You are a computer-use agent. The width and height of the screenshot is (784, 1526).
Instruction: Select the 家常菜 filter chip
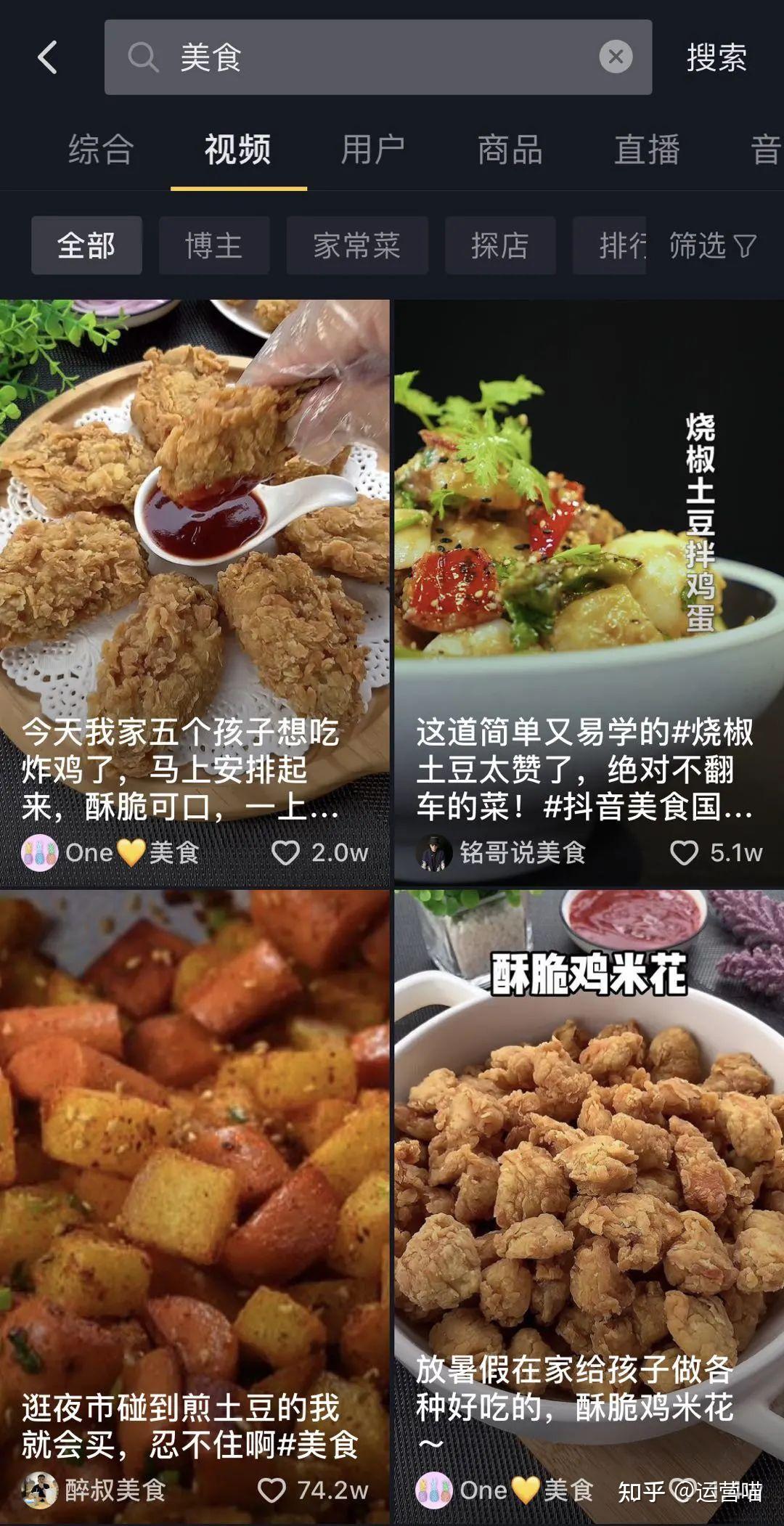[357, 245]
